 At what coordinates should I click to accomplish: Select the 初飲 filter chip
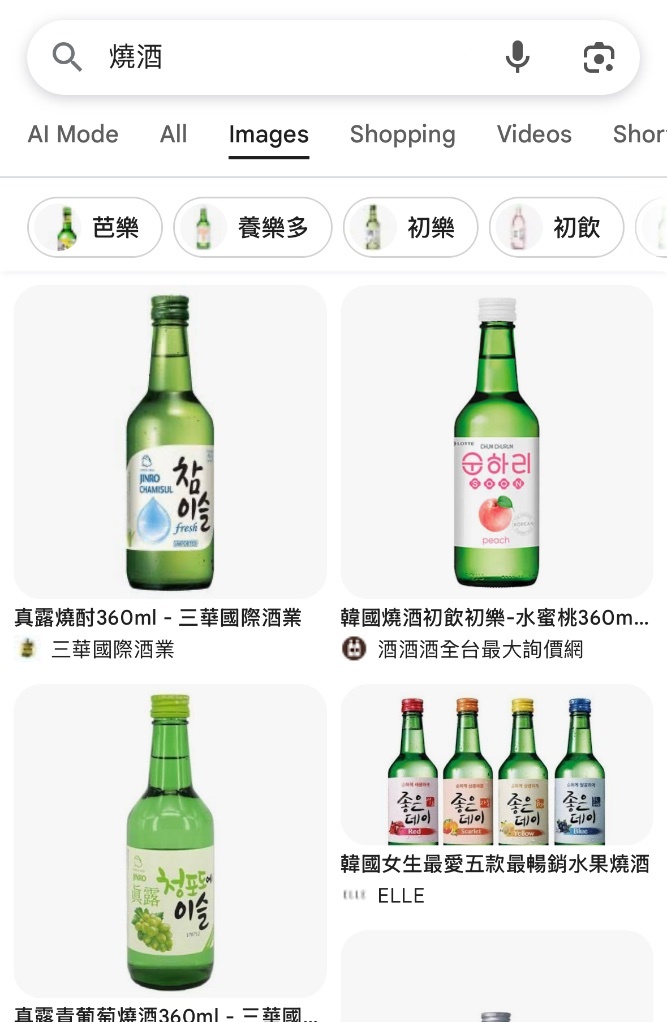point(557,228)
